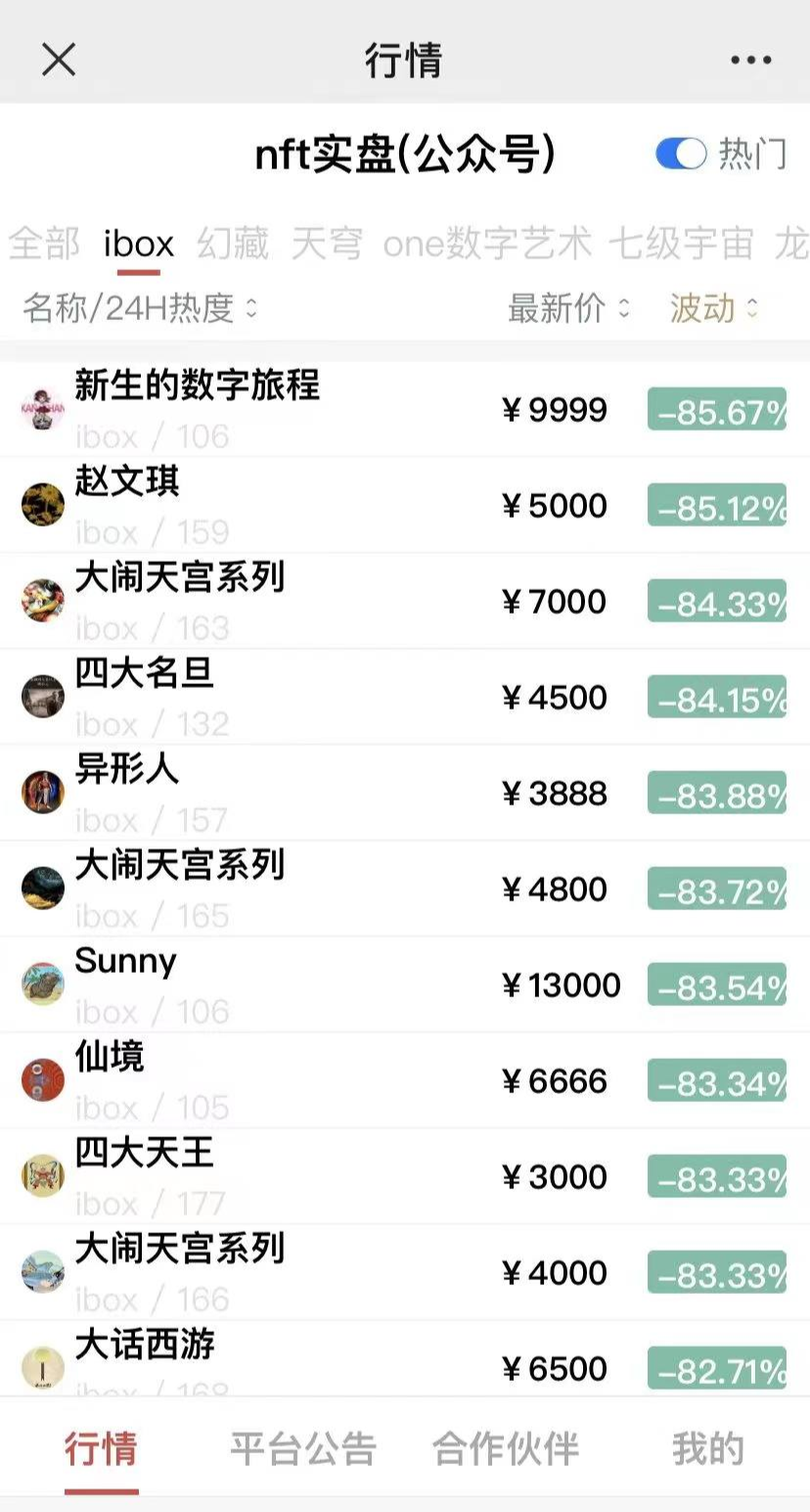Switch to the 全部 tab

43,245
